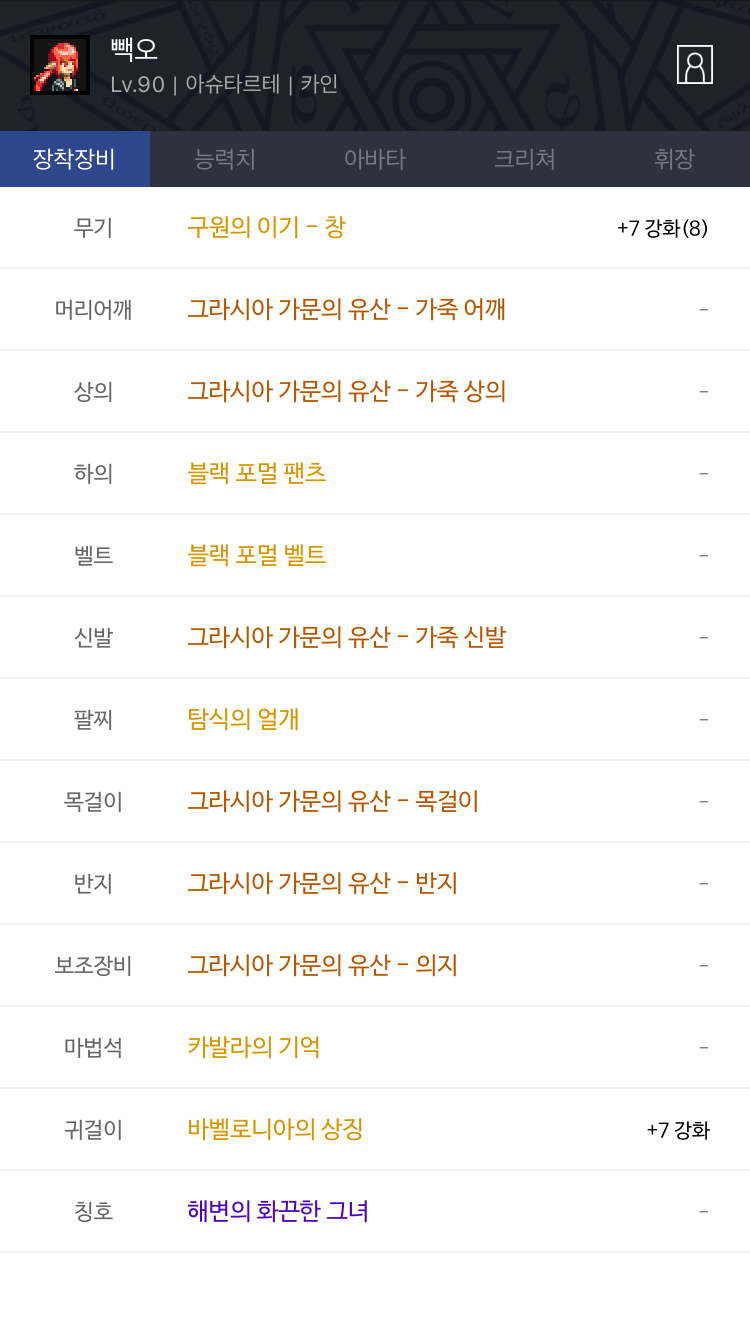Switch to the 아바타 tab
The height and width of the screenshot is (1334, 750).
pyautogui.click(x=375, y=159)
